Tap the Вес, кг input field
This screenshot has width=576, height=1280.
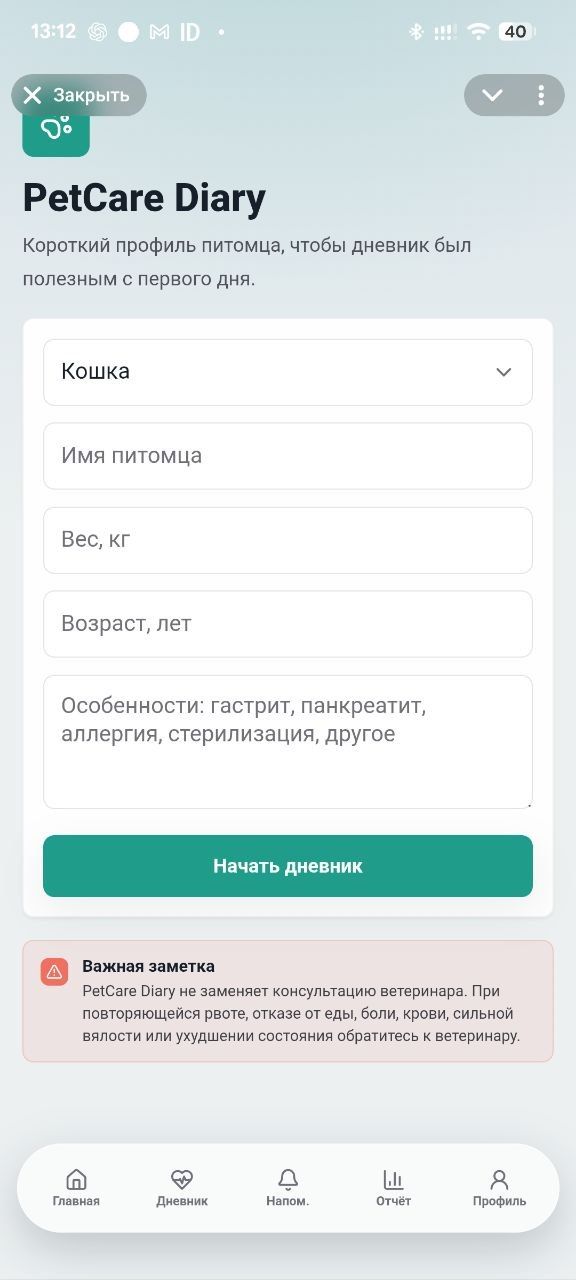point(288,540)
